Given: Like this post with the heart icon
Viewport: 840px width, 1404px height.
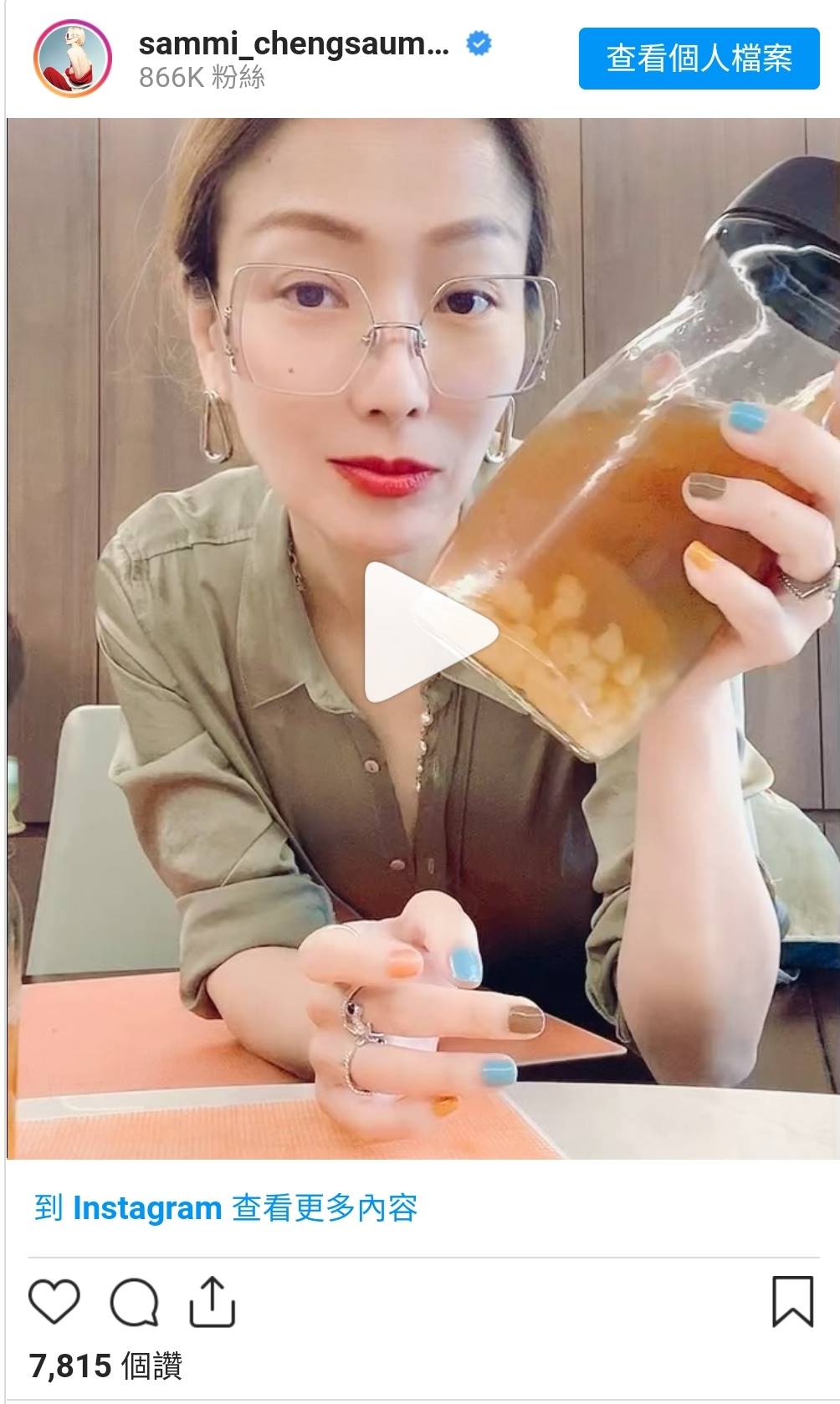Looking at the screenshot, I should click(x=54, y=1302).
